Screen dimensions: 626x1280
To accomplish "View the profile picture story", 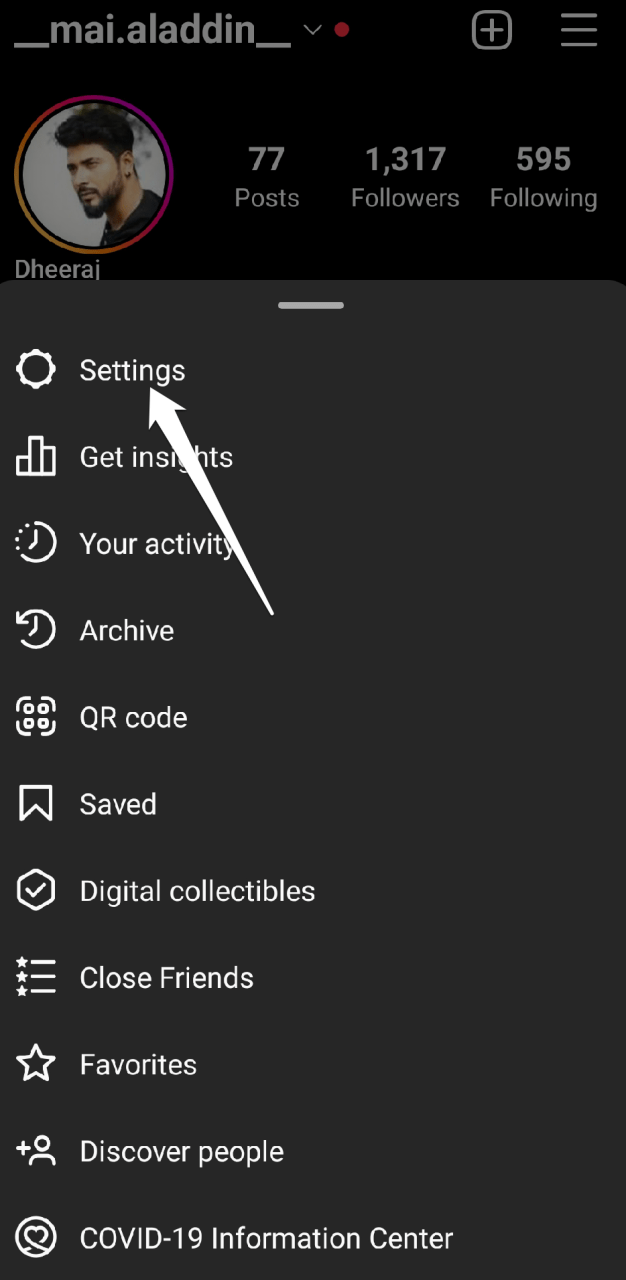I will click(x=93, y=175).
